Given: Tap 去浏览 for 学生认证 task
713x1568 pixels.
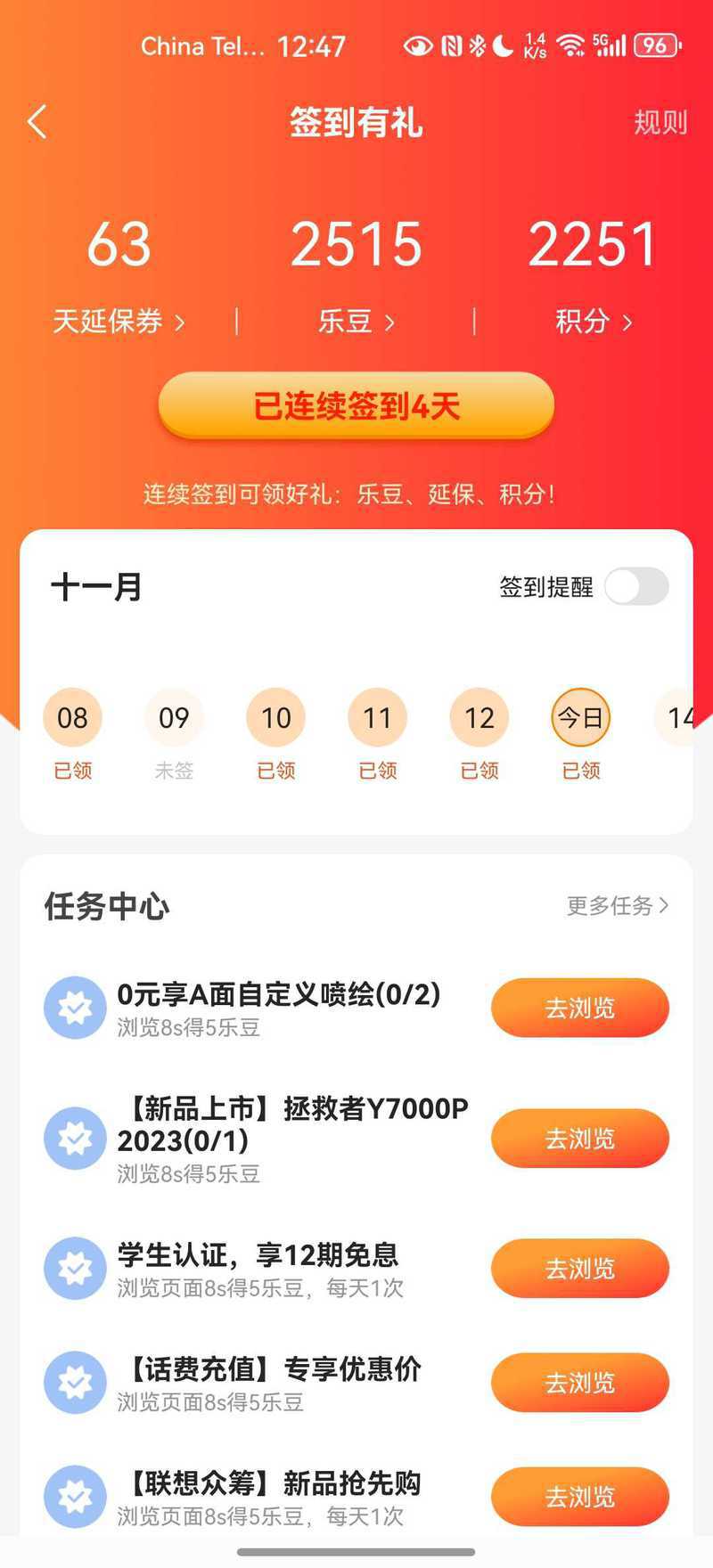Looking at the screenshot, I should [x=579, y=1269].
